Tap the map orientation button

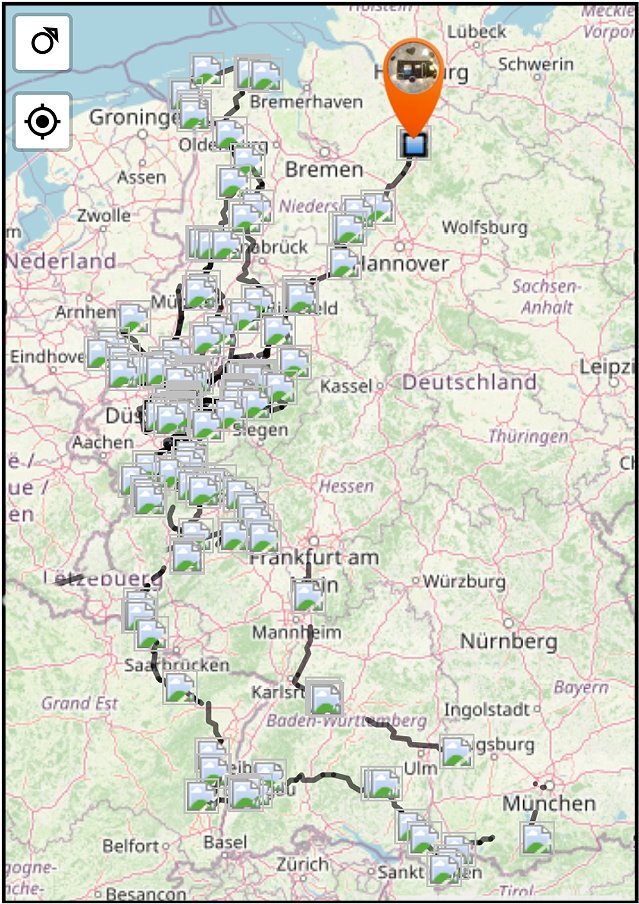pos(42,43)
